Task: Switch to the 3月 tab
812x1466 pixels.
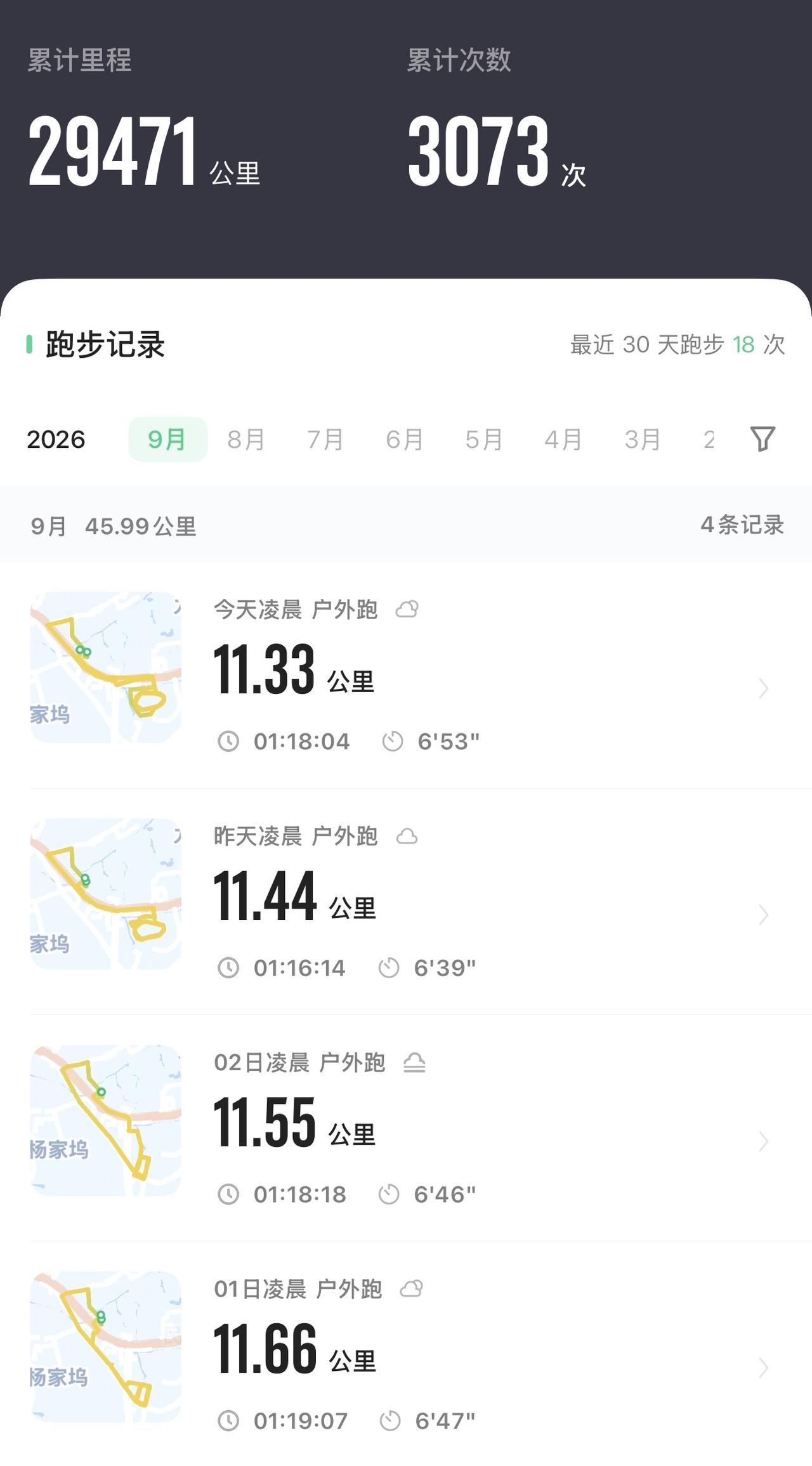Action: point(643,439)
